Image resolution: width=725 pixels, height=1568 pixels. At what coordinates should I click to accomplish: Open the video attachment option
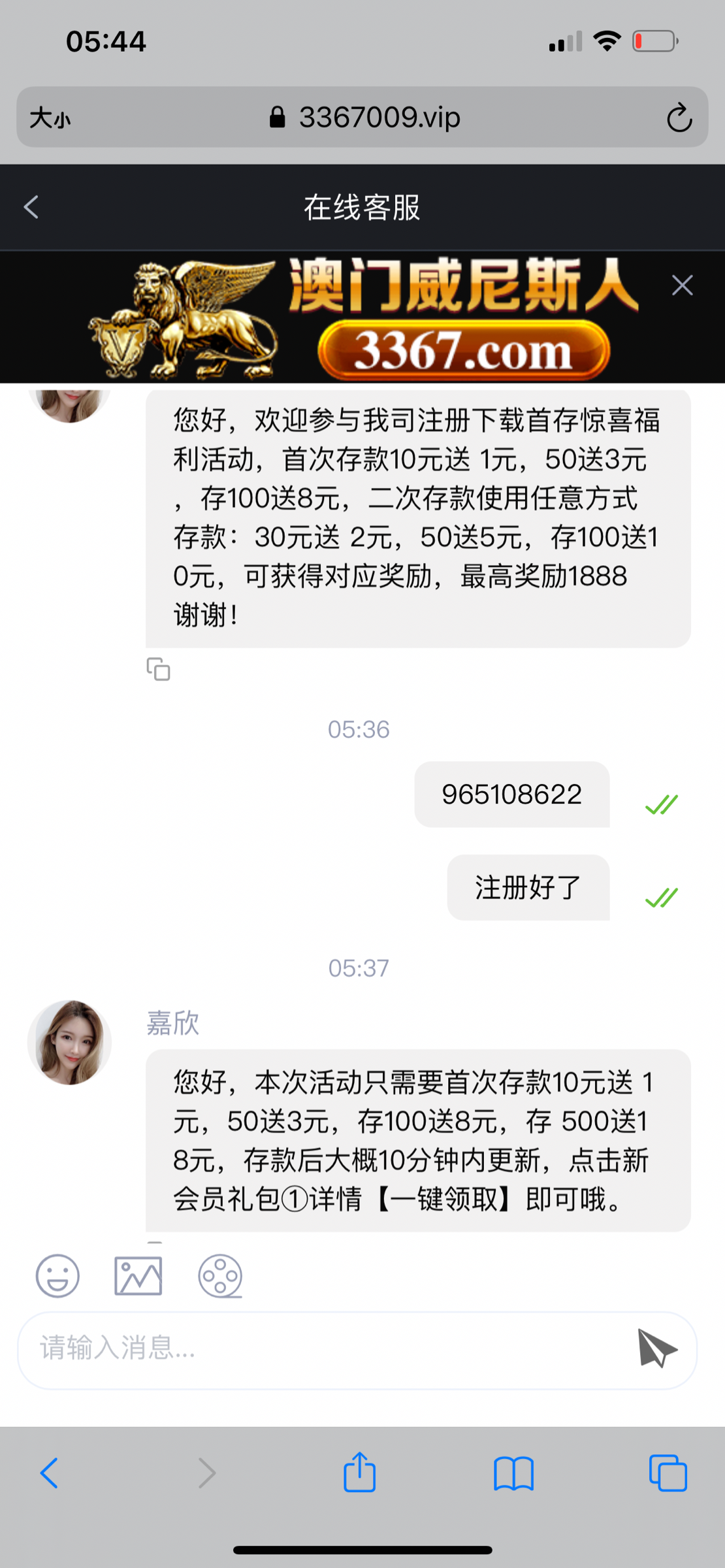(x=220, y=1275)
